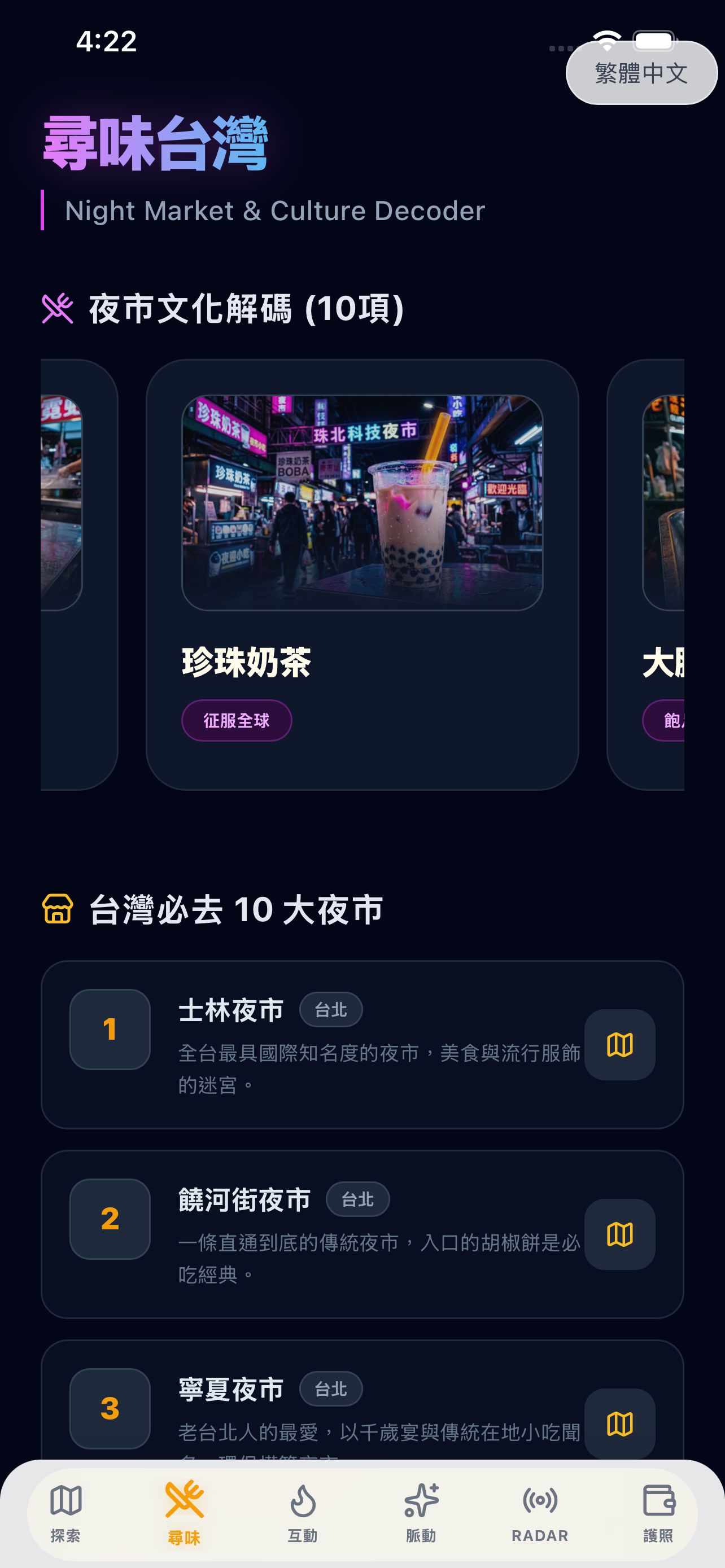Tap the map icon for 寧夏夜市

[619, 1425]
